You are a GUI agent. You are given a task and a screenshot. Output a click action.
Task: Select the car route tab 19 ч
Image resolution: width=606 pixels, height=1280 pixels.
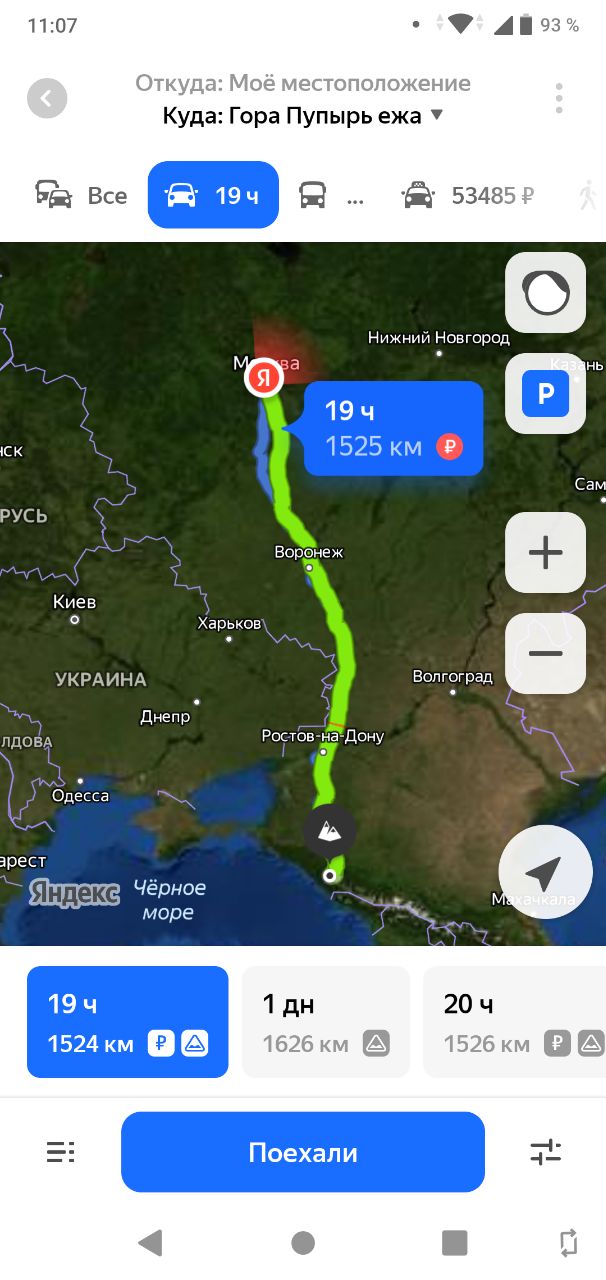click(213, 195)
